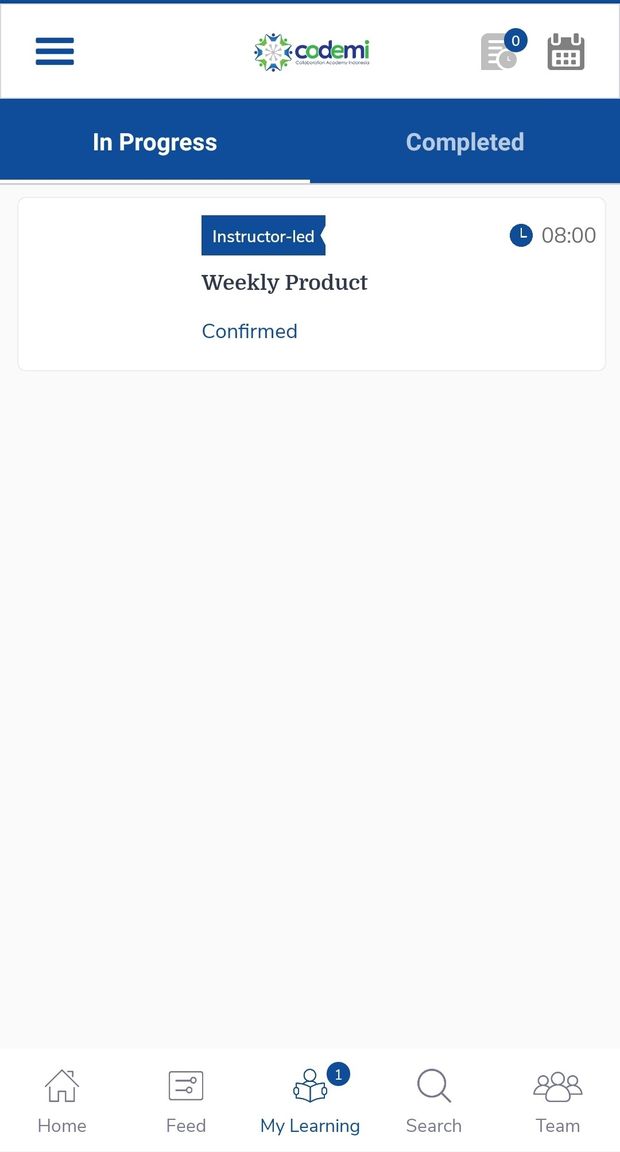Open the Weekly Product course card
Viewport: 620px width, 1152px height.
click(311, 284)
